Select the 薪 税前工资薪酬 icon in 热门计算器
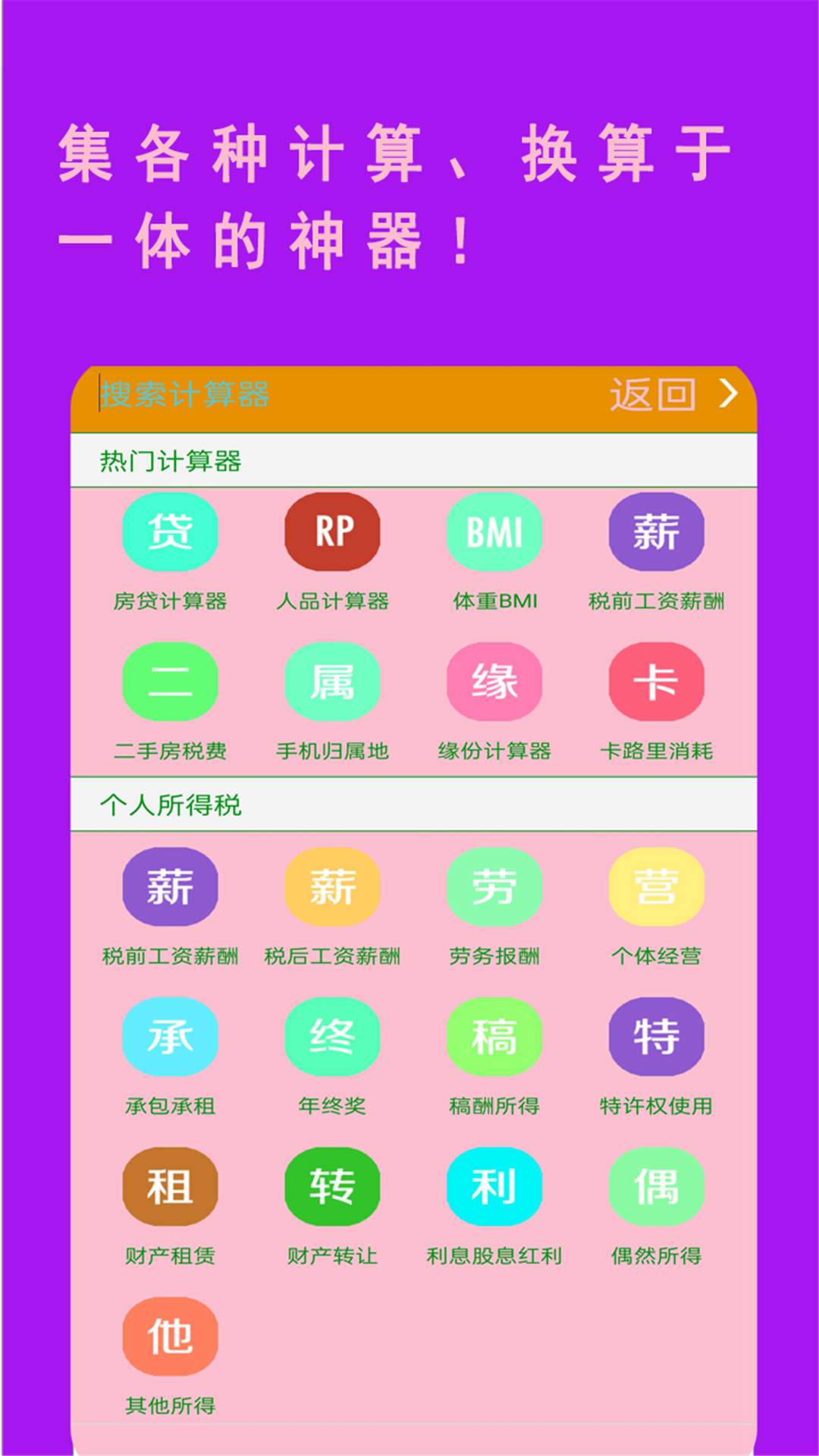819x1456 pixels. tap(657, 532)
